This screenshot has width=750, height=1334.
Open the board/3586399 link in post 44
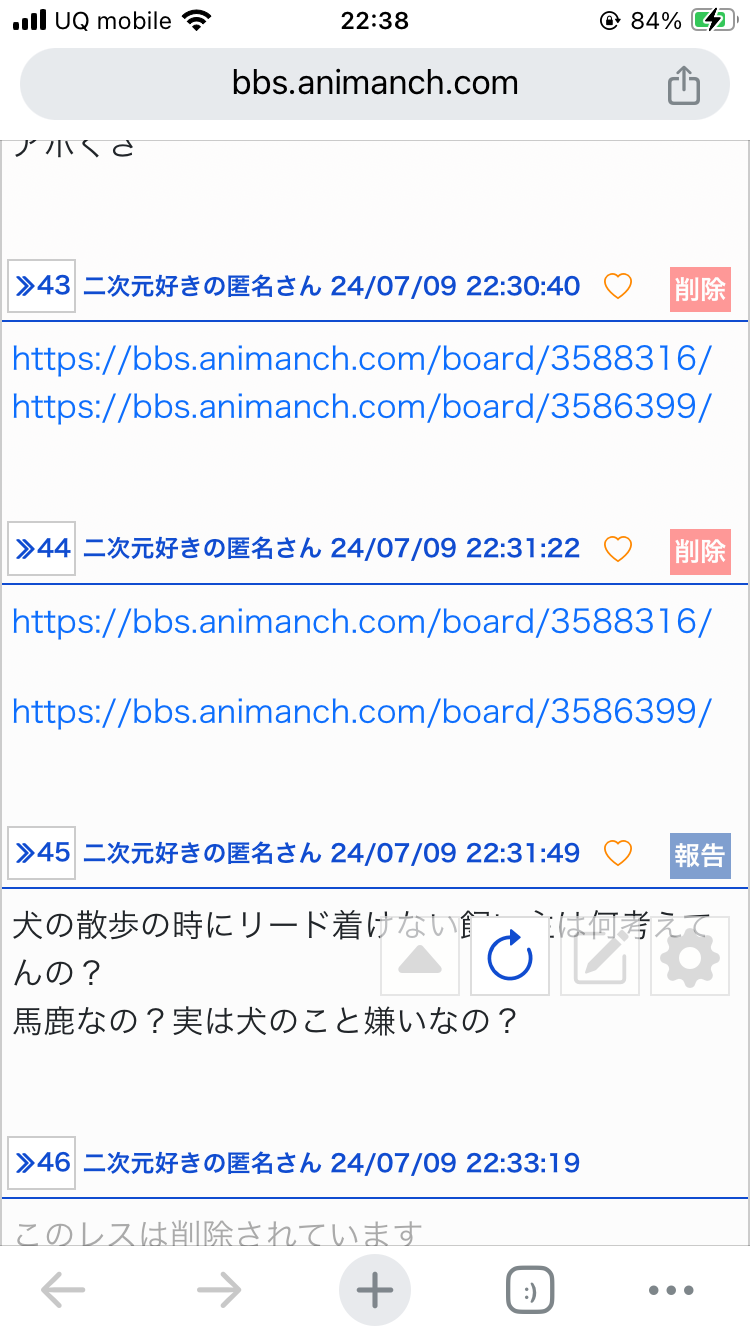362,711
